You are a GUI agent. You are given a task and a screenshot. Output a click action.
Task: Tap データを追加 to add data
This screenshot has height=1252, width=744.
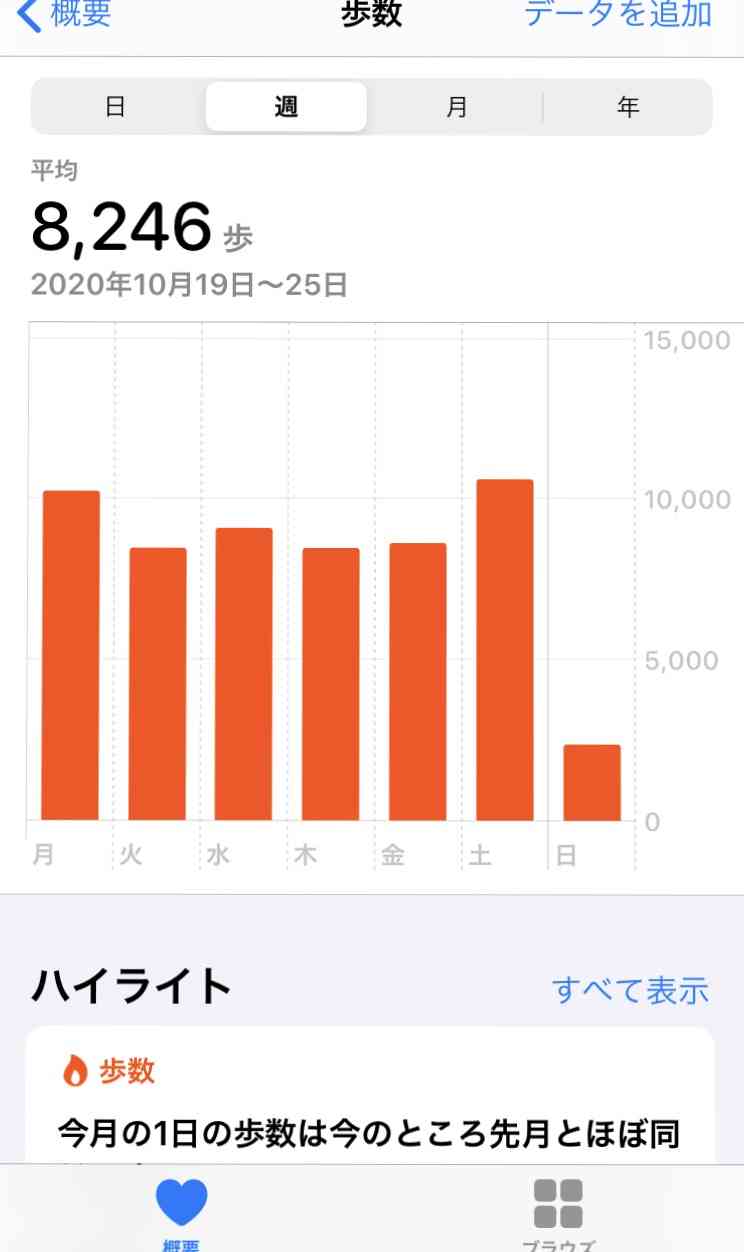click(x=618, y=14)
